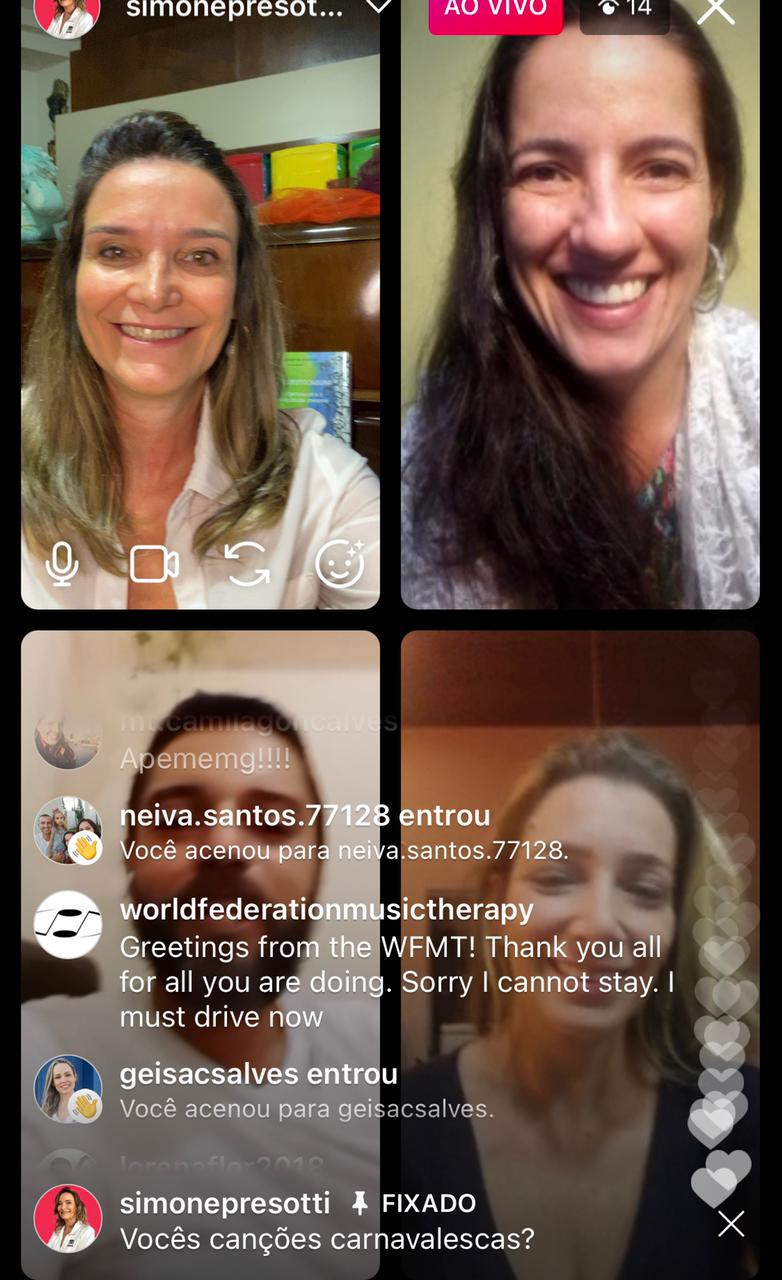Turn off the video camera icon
This screenshot has height=1280, width=782.
point(154,564)
